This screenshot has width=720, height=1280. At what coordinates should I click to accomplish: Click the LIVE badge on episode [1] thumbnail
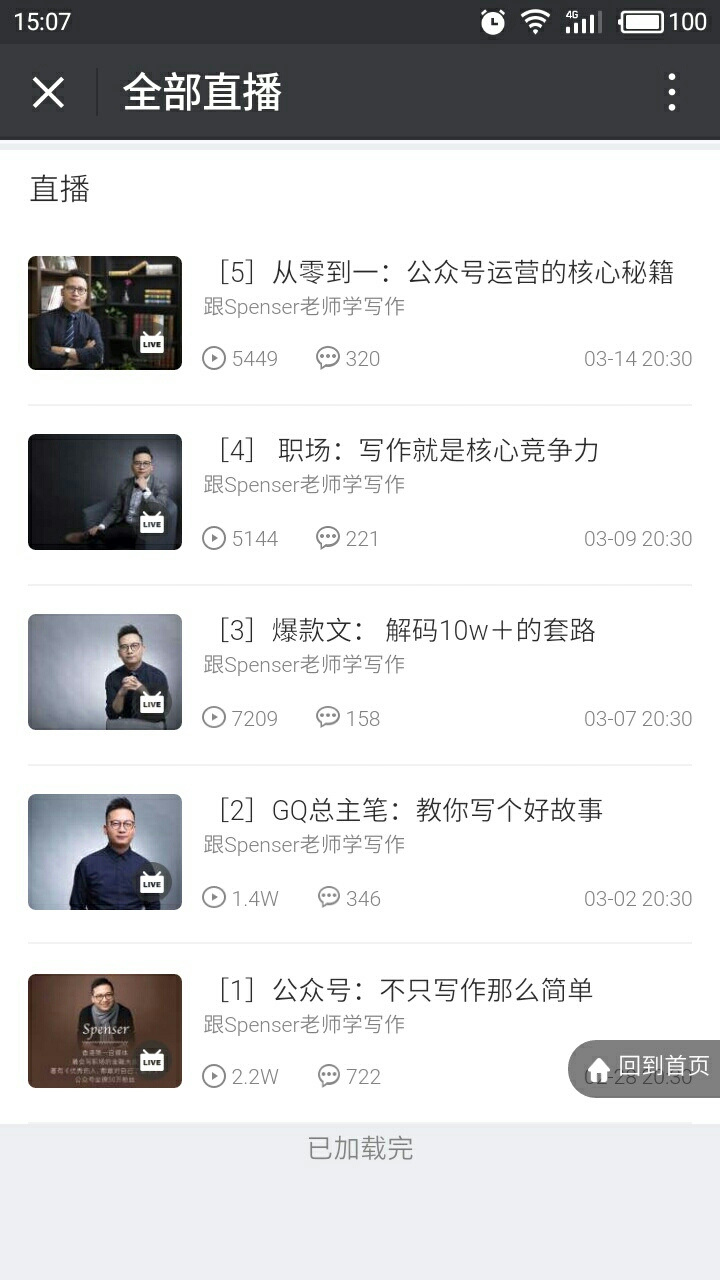[x=151, y=1062]
